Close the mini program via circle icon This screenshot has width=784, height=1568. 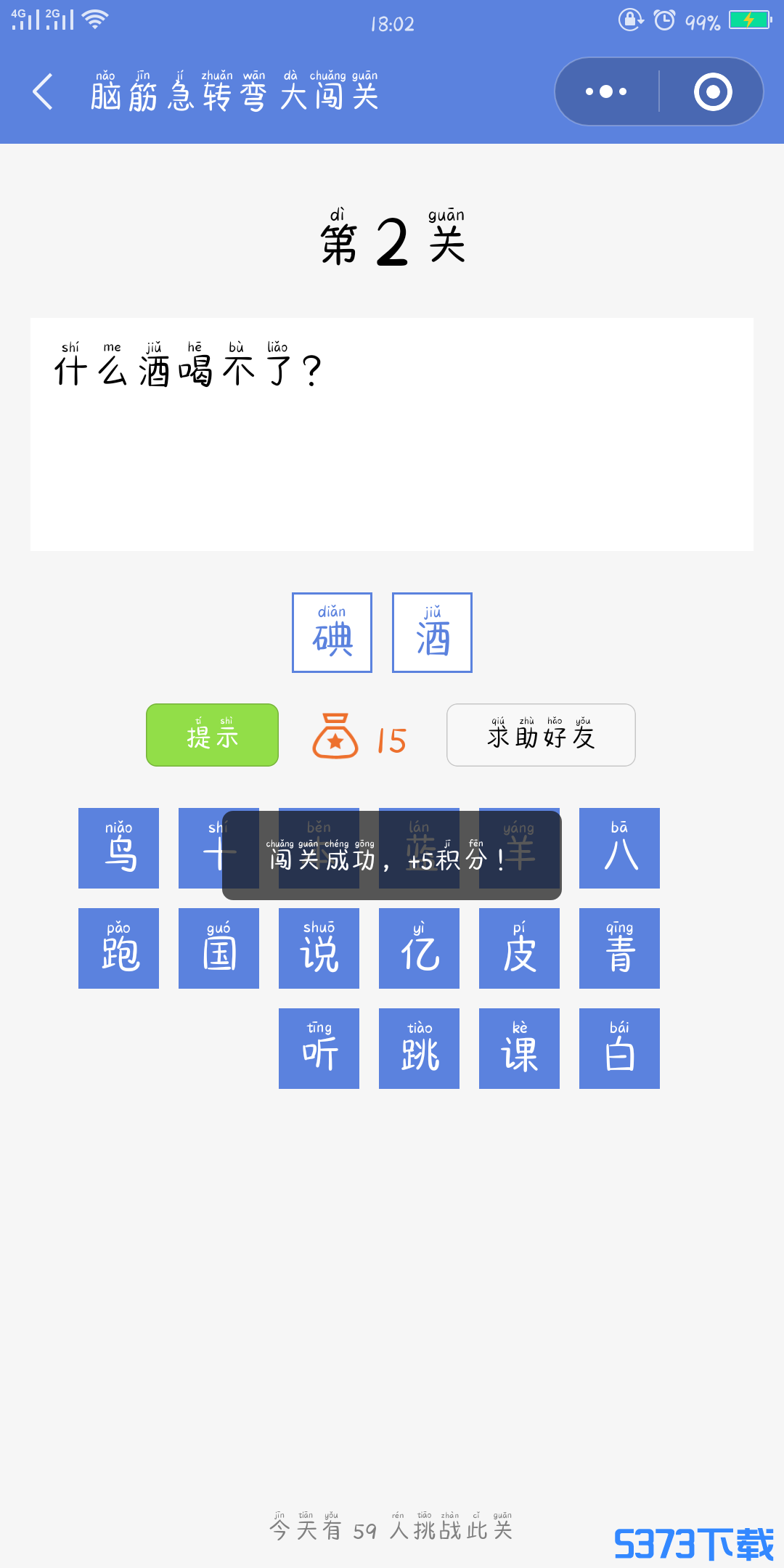712,92
